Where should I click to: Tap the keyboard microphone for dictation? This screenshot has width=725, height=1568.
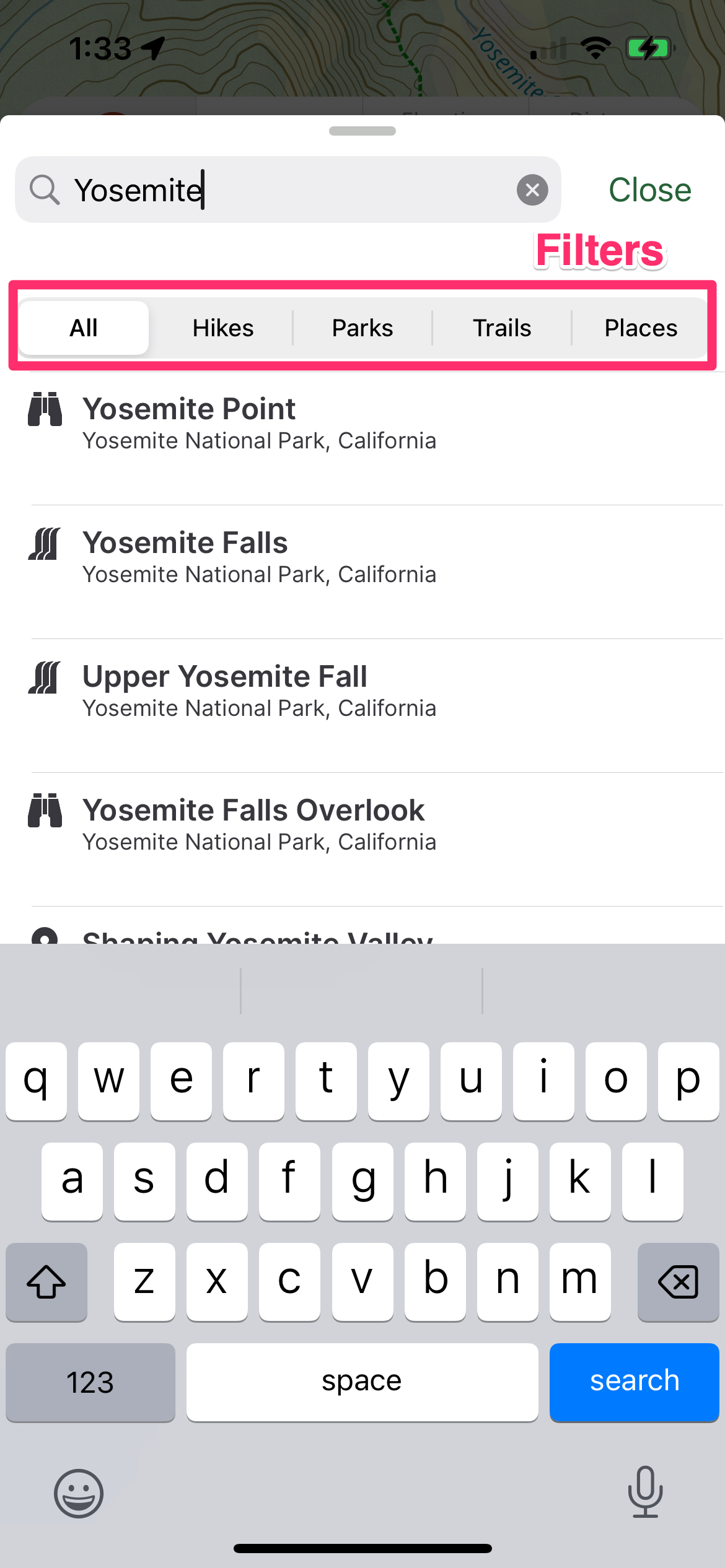(645, 1492)
